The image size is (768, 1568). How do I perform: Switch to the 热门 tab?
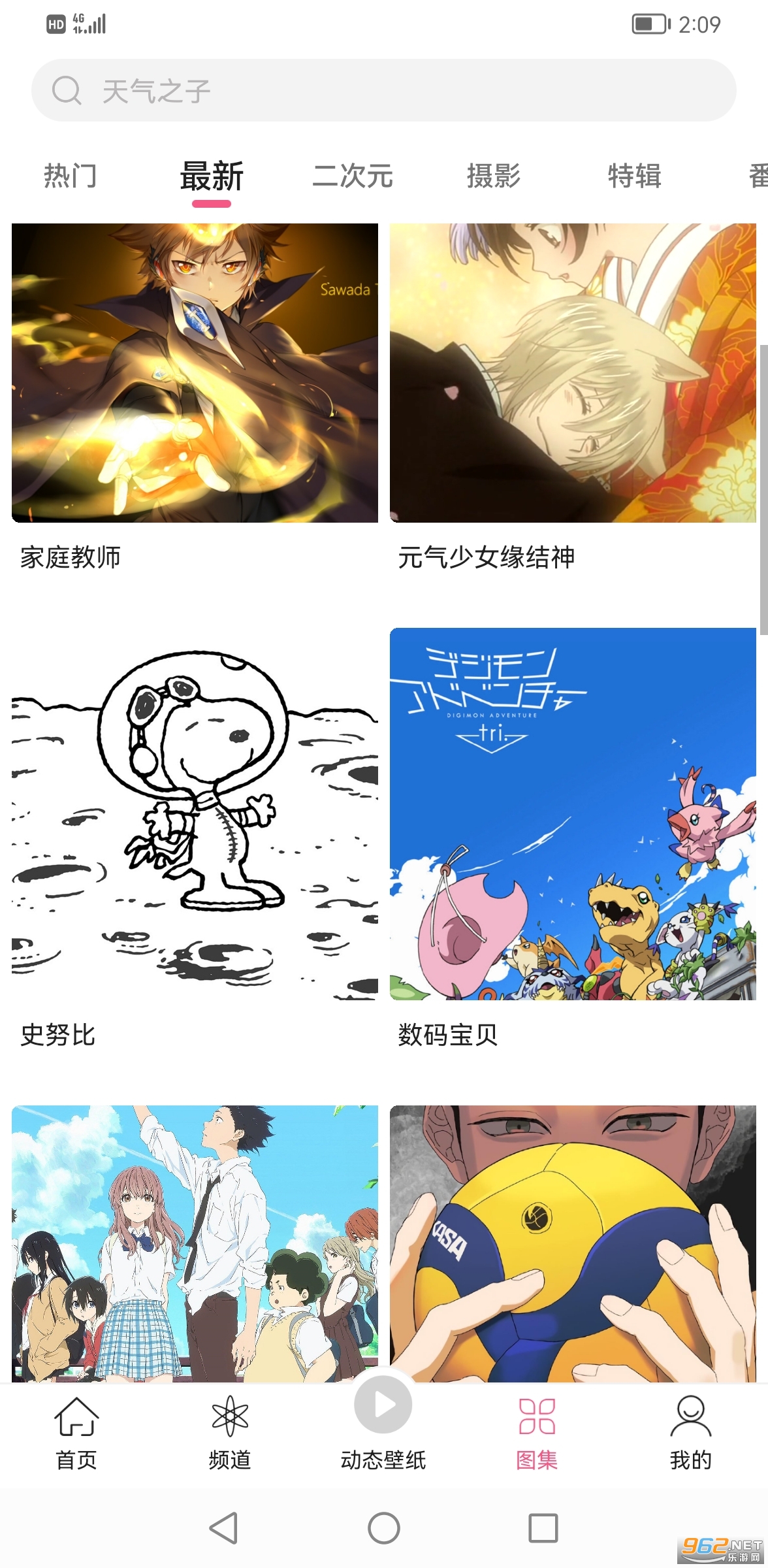pos(71,176)
